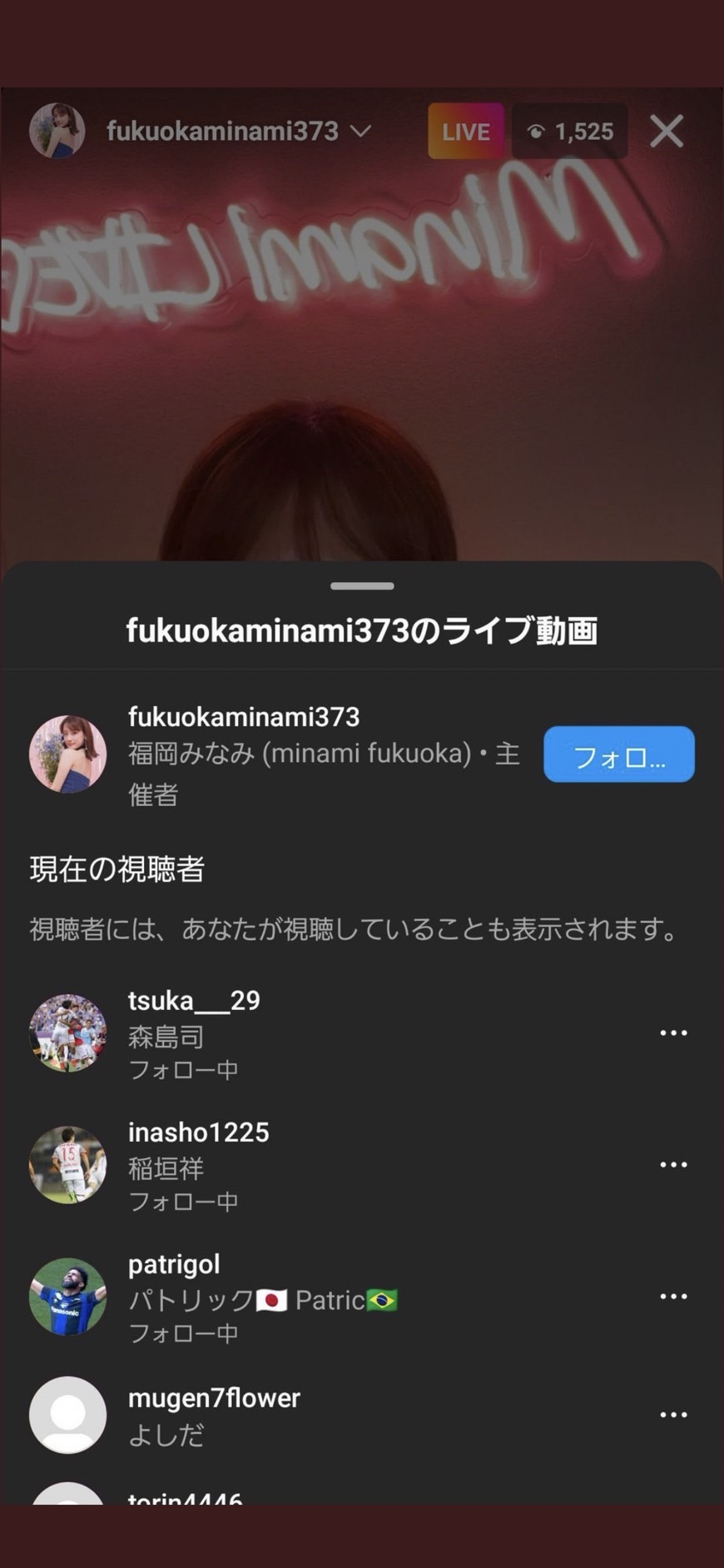Tap the 1,525 viewer count badge
724x1568 pixels.
coord(570,132)
